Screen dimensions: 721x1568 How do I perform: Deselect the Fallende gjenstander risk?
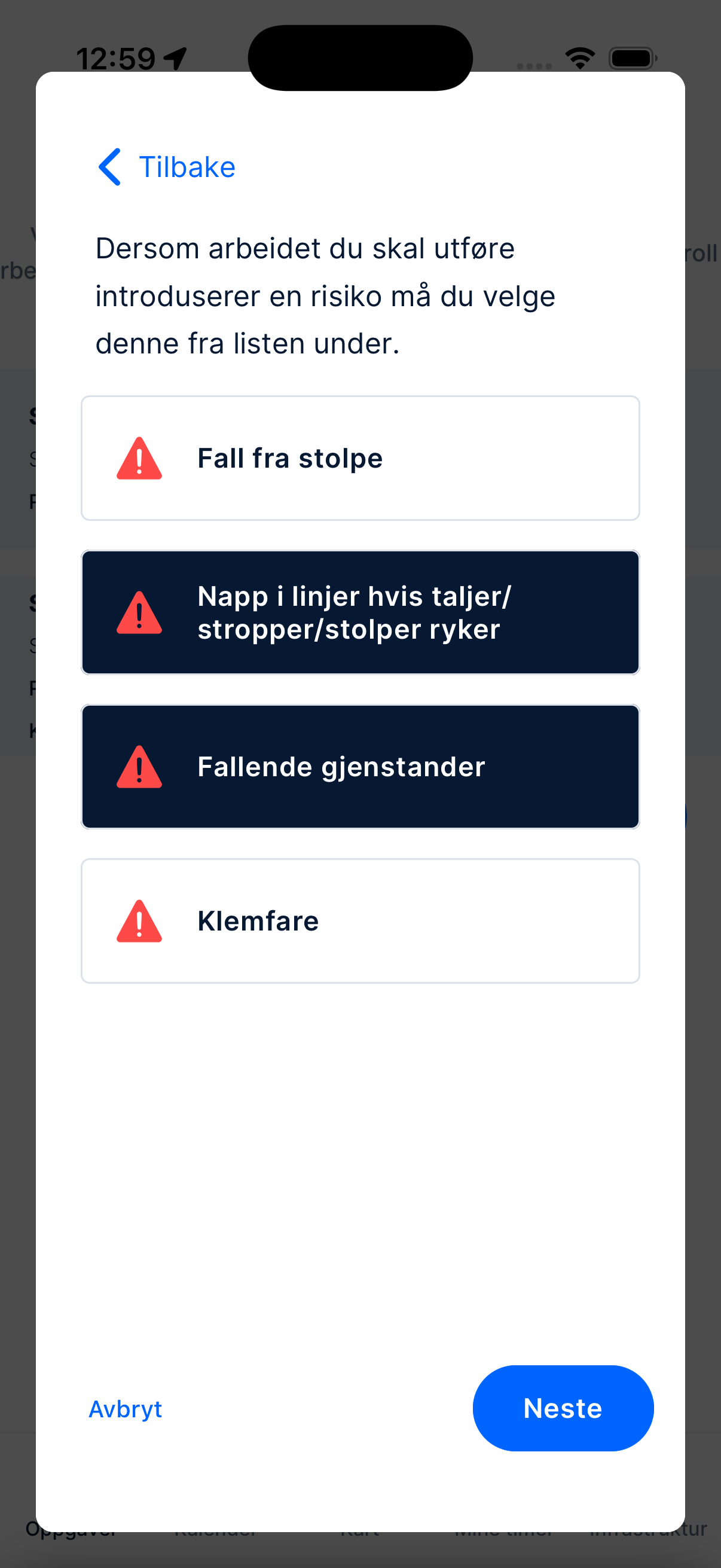click(x=360, y=766)
